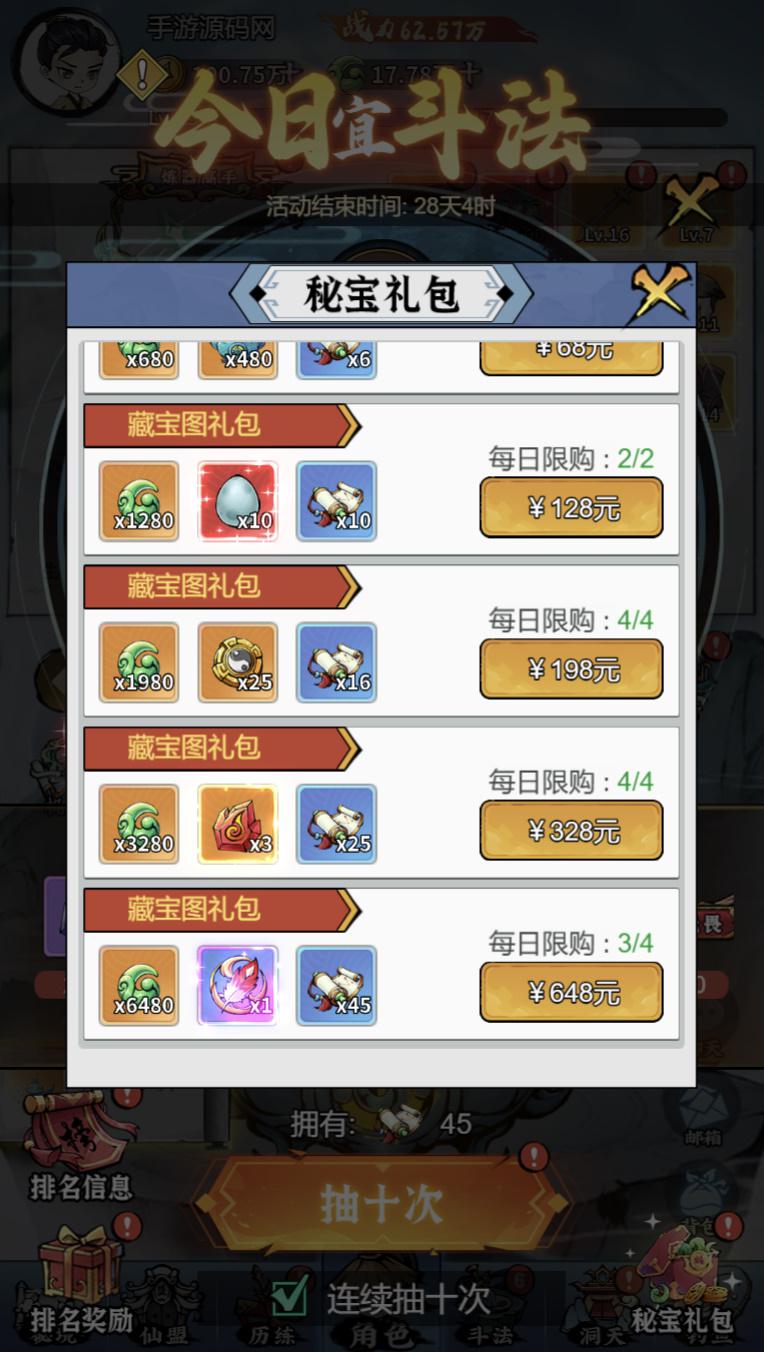Inspect the red gem x3 reward

[237, 824]
